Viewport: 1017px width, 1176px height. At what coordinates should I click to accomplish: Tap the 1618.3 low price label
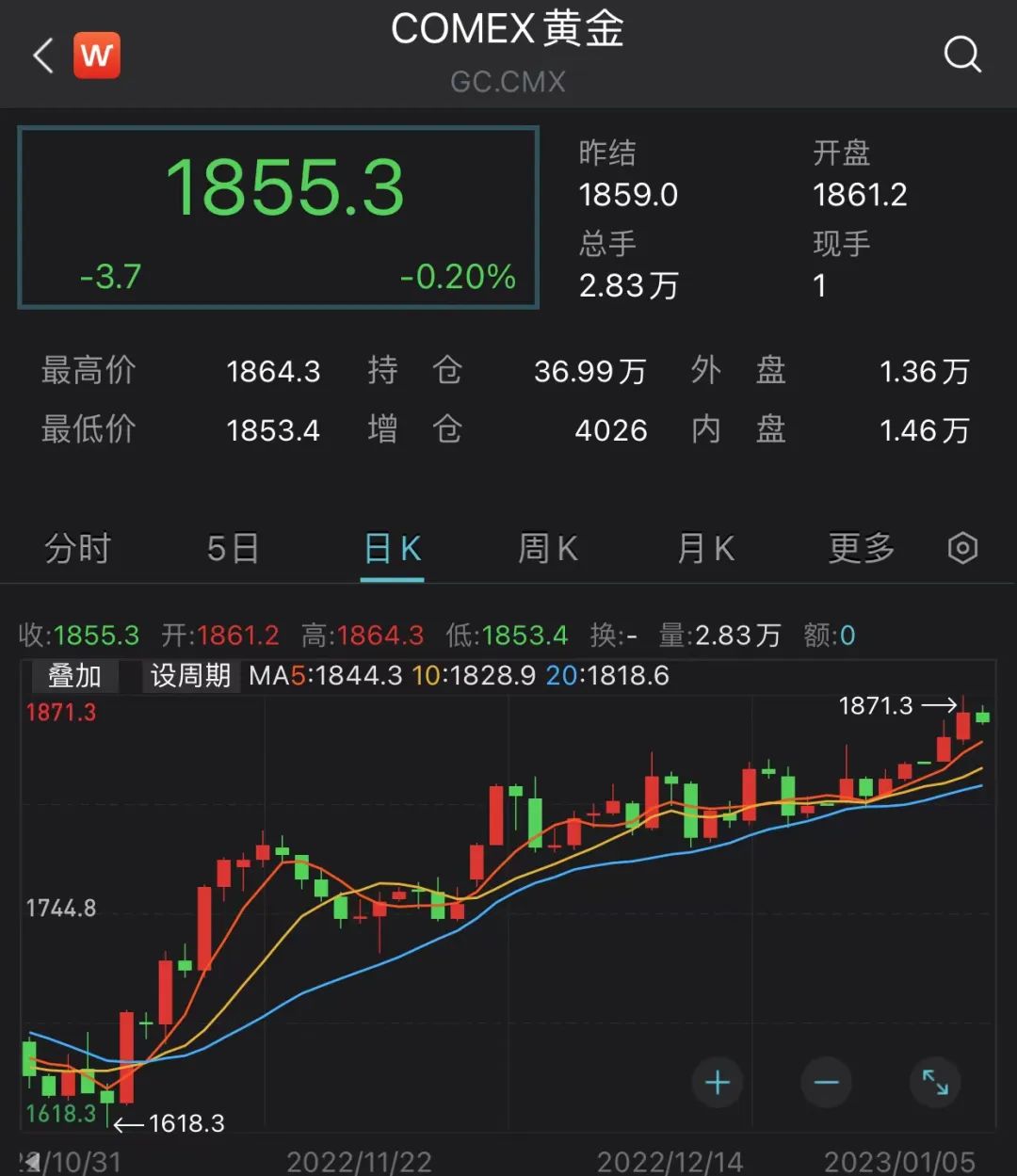(x=60, y=1115)
